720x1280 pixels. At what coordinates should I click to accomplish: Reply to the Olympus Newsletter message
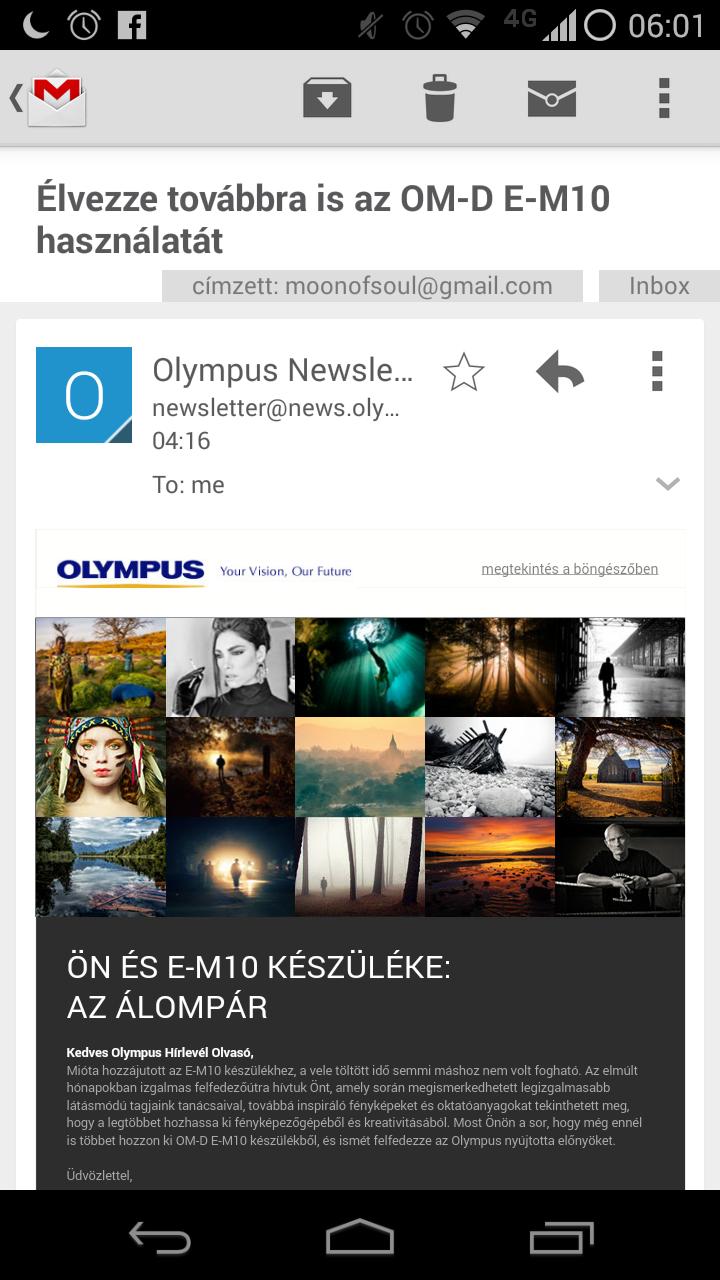click(x=560, y=372)
